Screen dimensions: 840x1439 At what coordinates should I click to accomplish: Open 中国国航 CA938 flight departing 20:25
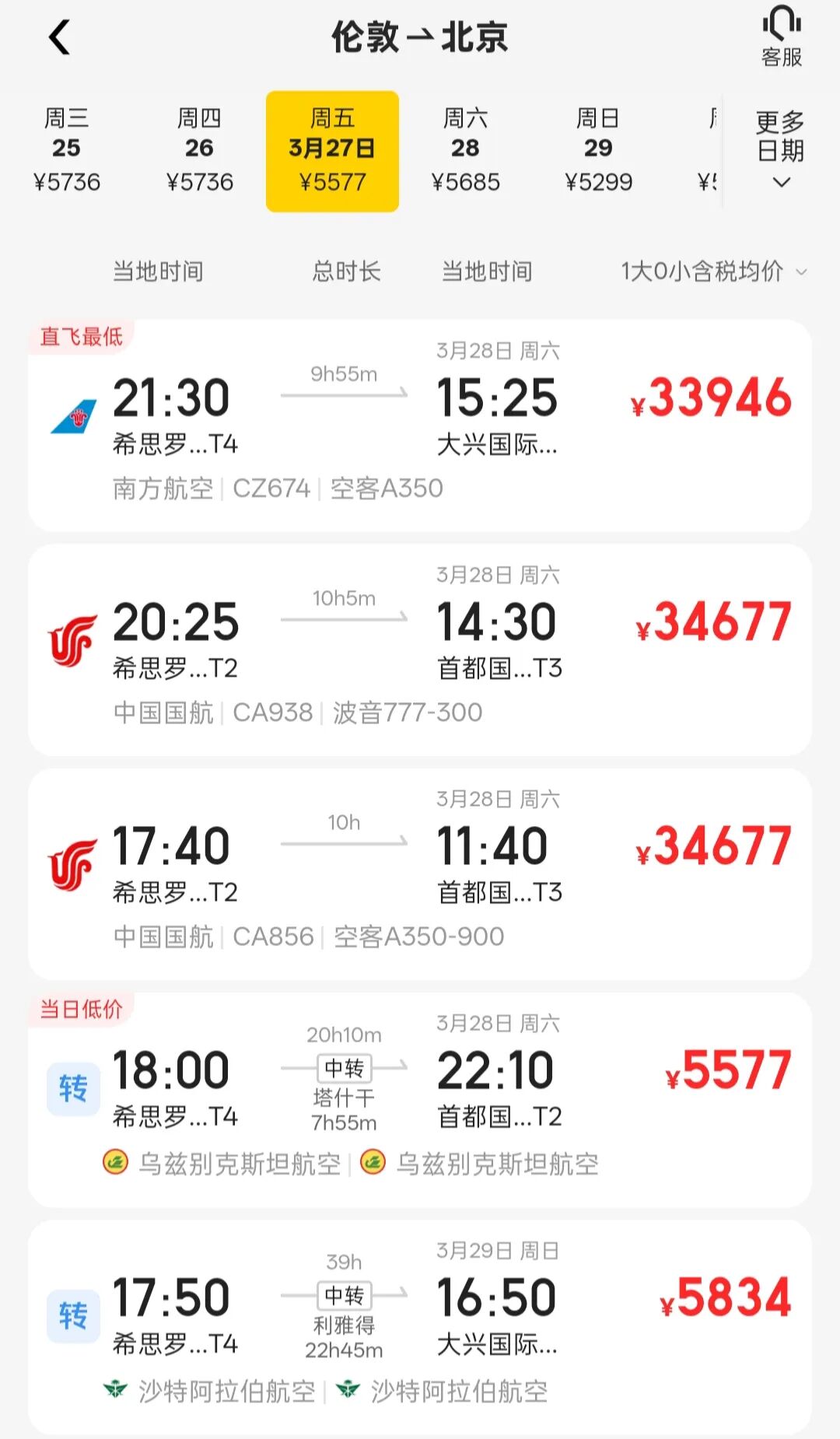(x=420, y=650)
